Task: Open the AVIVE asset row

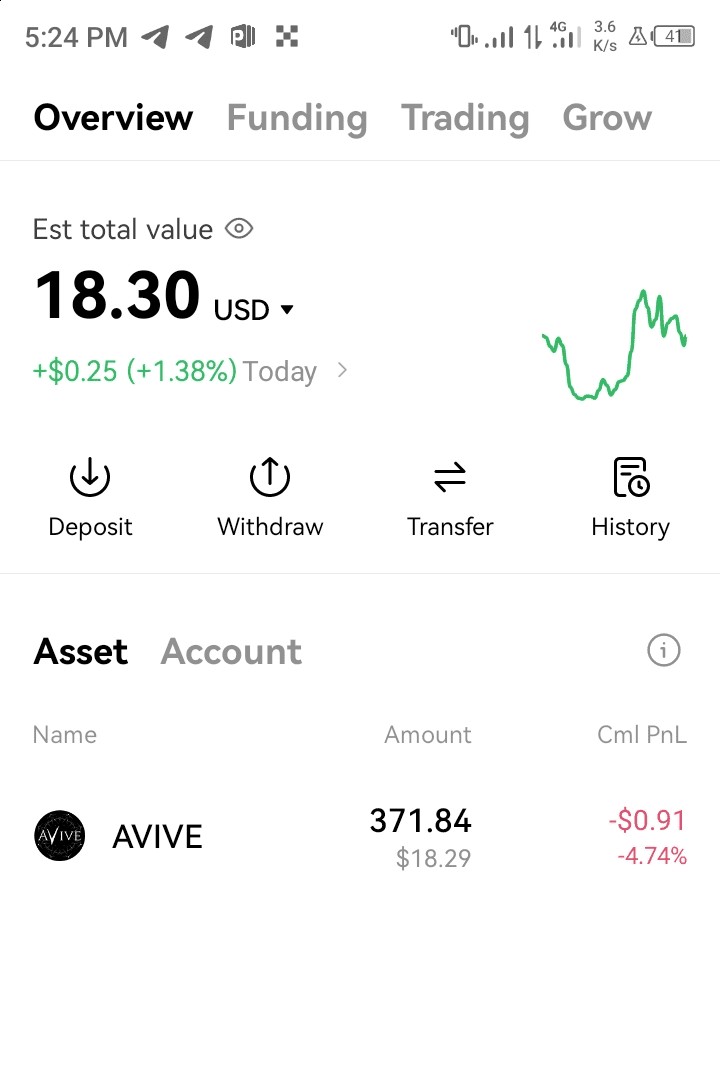Action: pyautogui.click(x=360, y=835)
